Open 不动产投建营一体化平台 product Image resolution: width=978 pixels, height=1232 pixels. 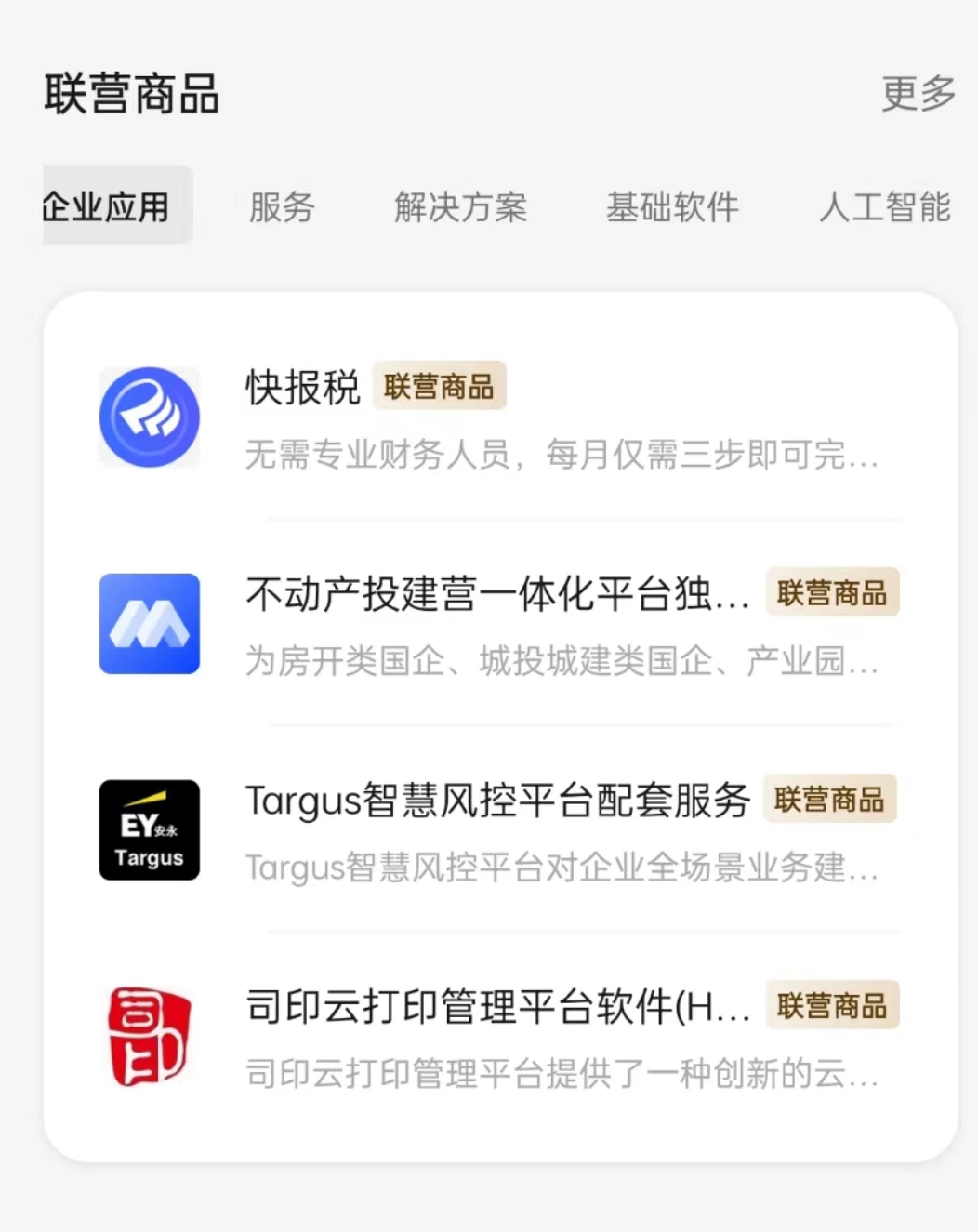pyautogui.click(x=500, y=624)
